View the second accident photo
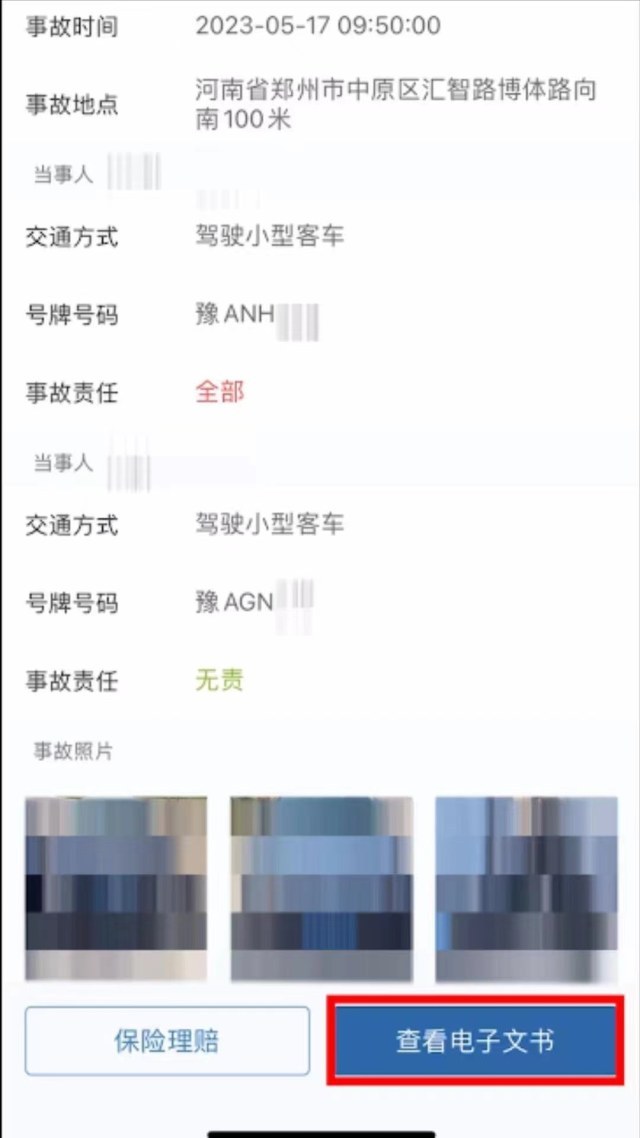The height and width of the screenshot is (1138, 640). tap(321, 888)
